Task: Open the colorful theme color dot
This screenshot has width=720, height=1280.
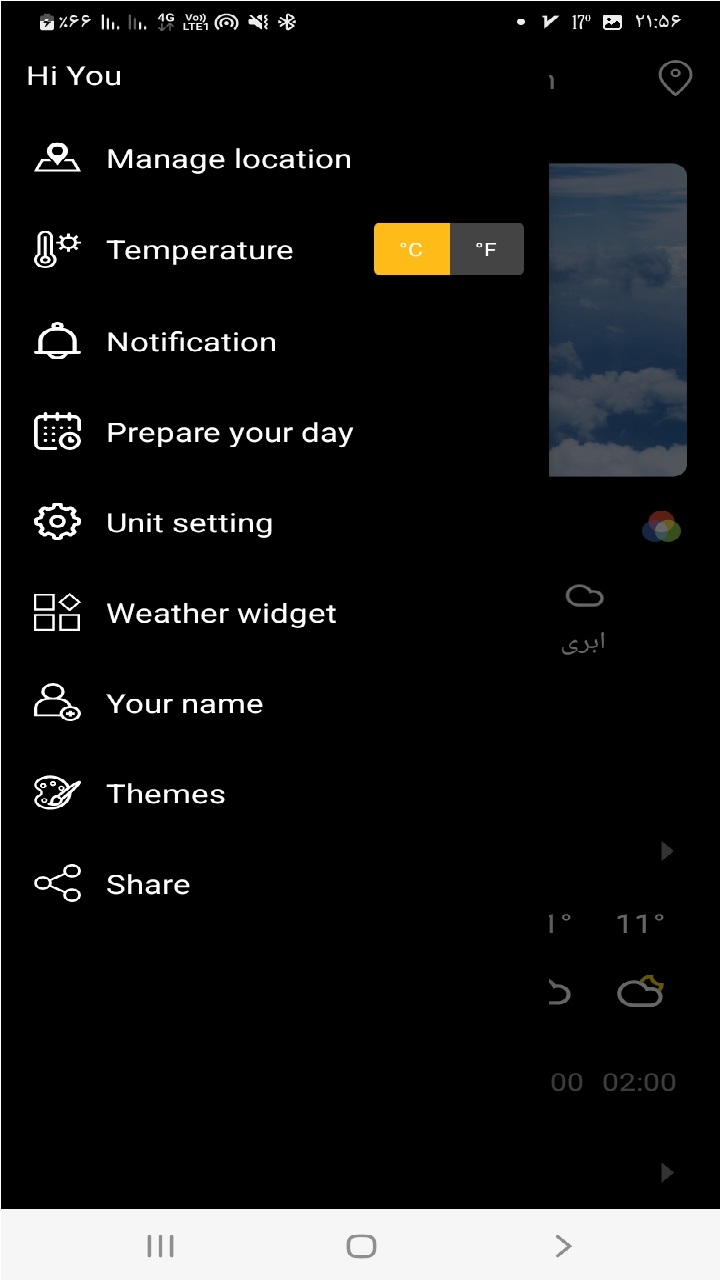Action: tap(662, 526)
